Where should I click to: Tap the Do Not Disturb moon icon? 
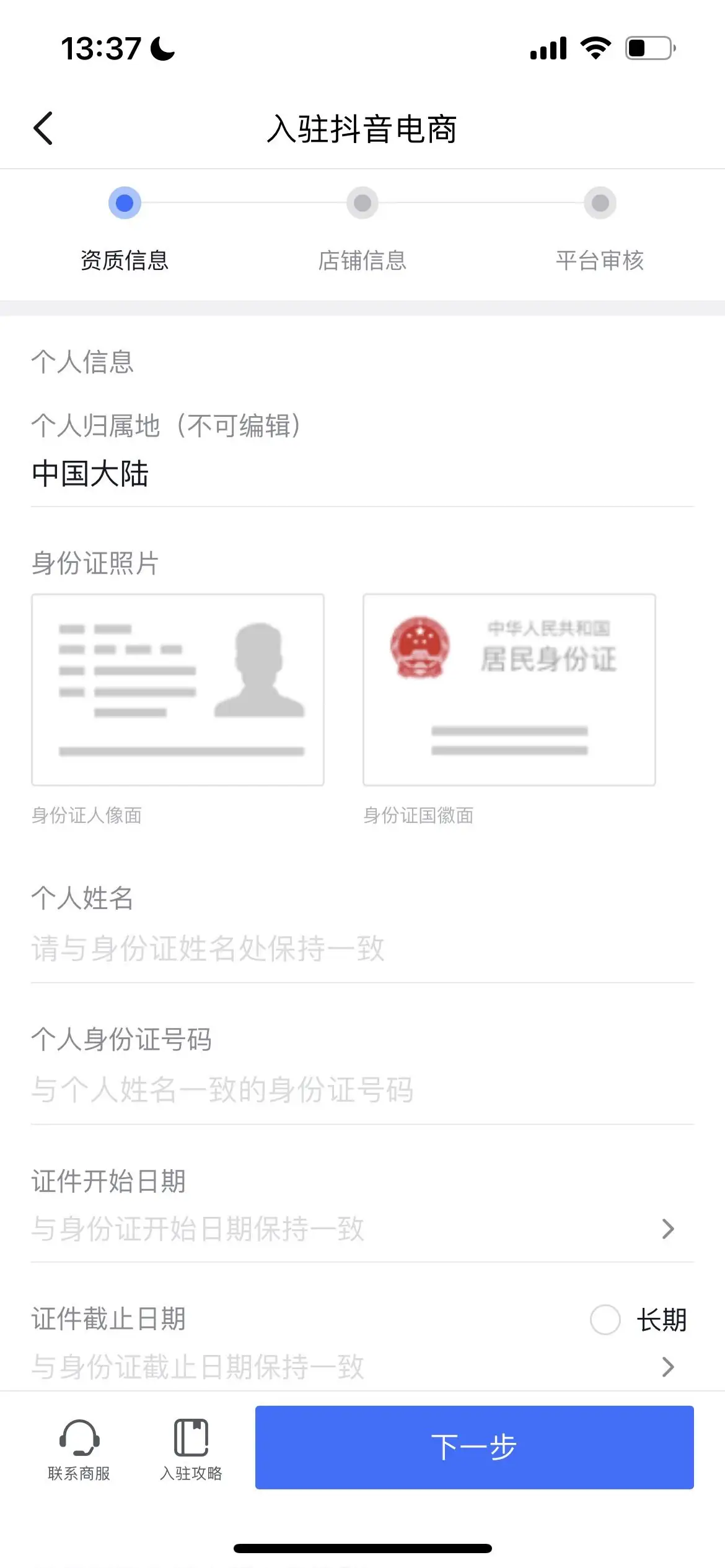tap(160, 48)
